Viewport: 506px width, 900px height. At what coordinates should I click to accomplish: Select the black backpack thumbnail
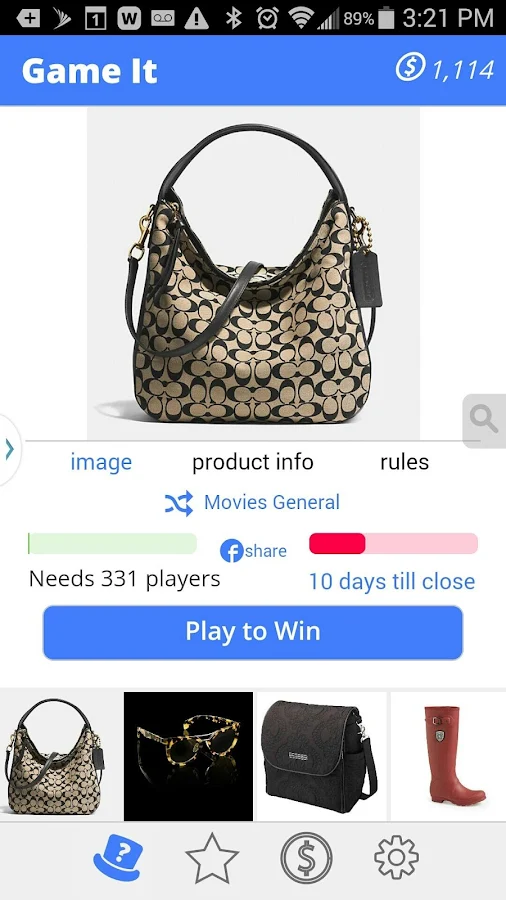click(321, 756)
